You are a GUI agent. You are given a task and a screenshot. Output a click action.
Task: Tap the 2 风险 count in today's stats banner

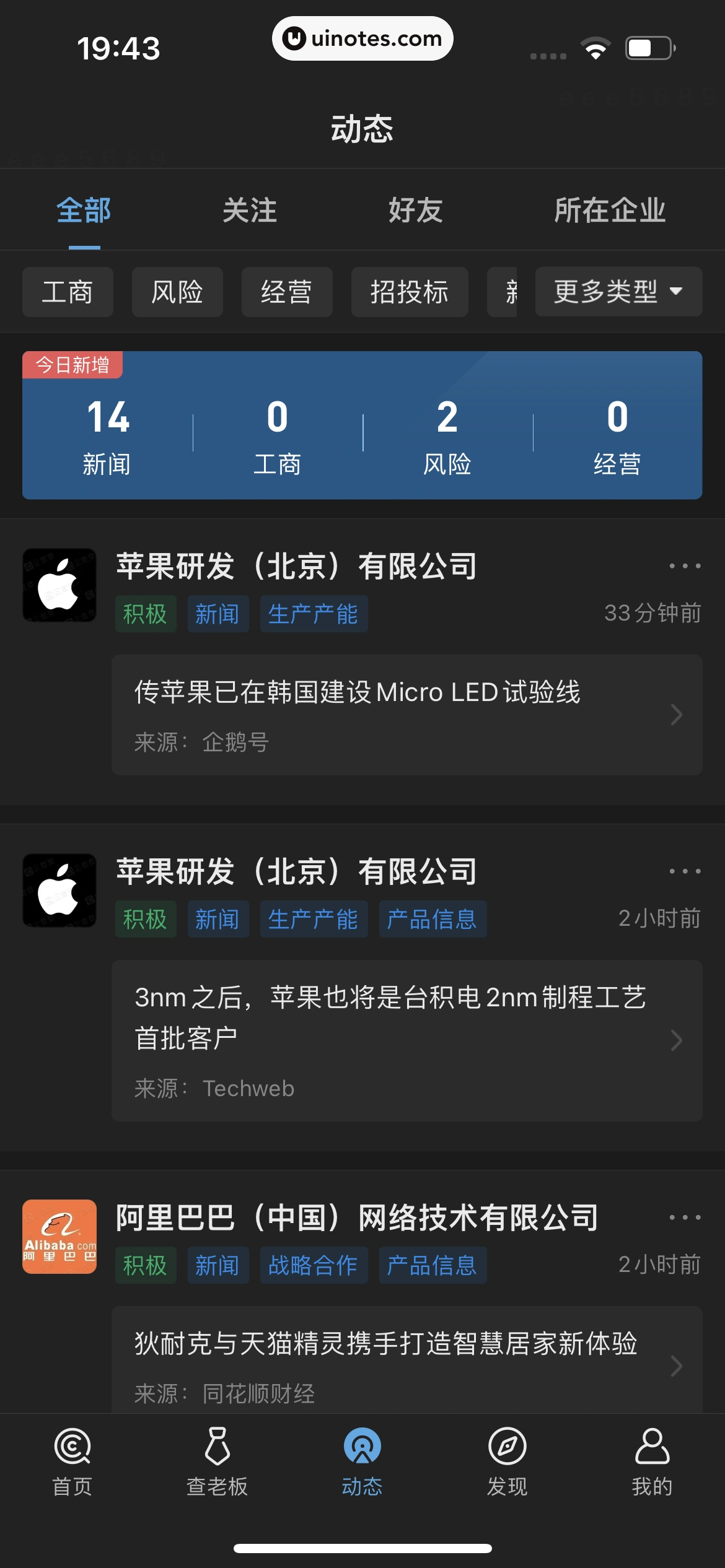click(447, 433)
